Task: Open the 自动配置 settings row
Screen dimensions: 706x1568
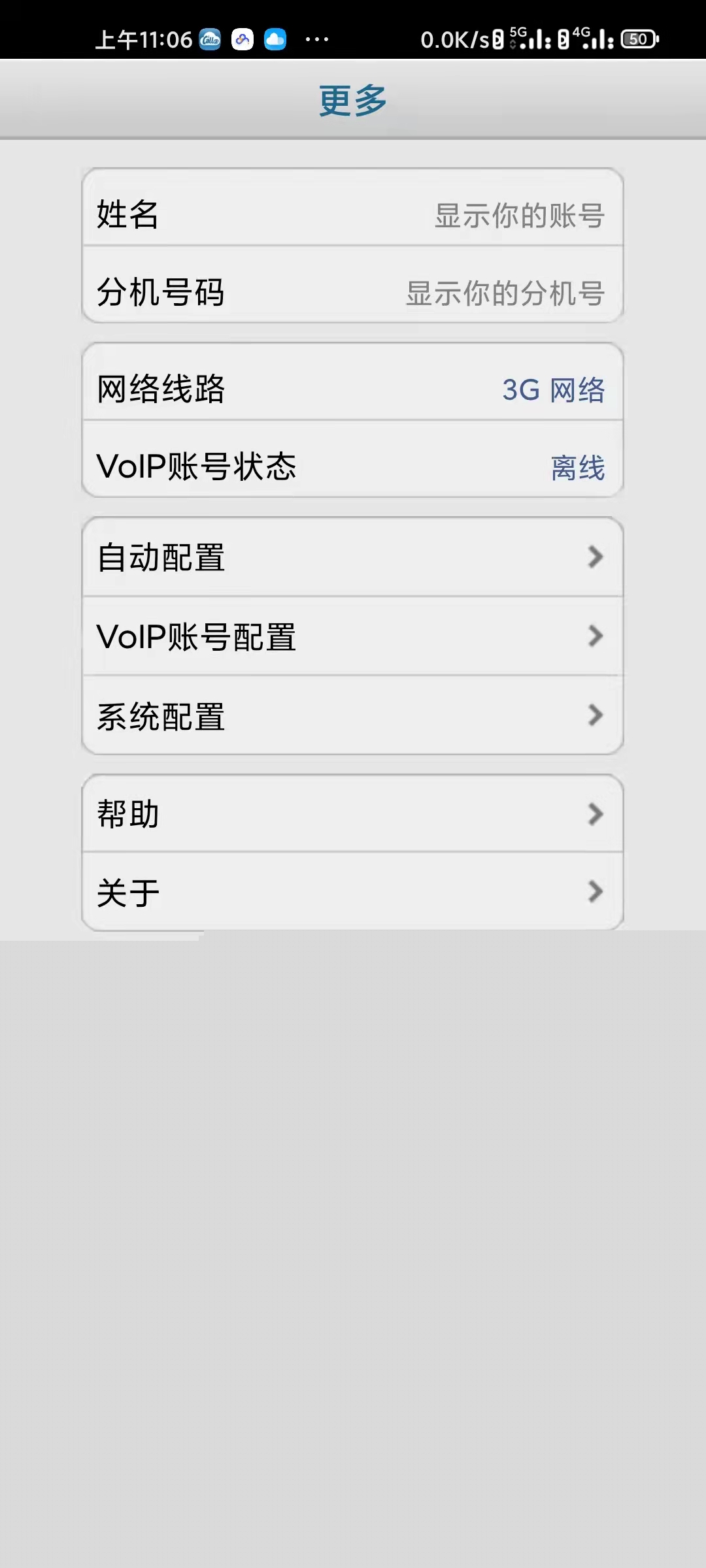Action: coord(352,557)
